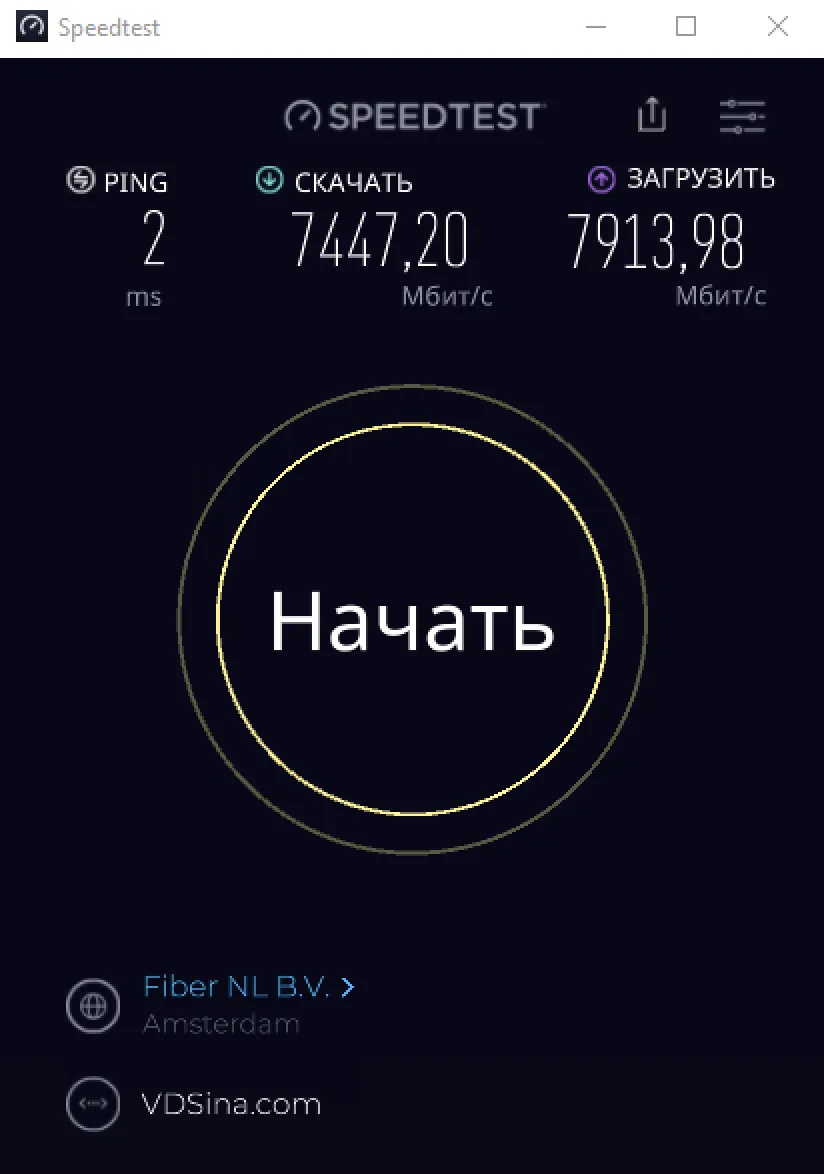Image resolution: width=824 pixels, height=1174 pixels.
Task: Open the settings sliders icon
Action: 742,116
